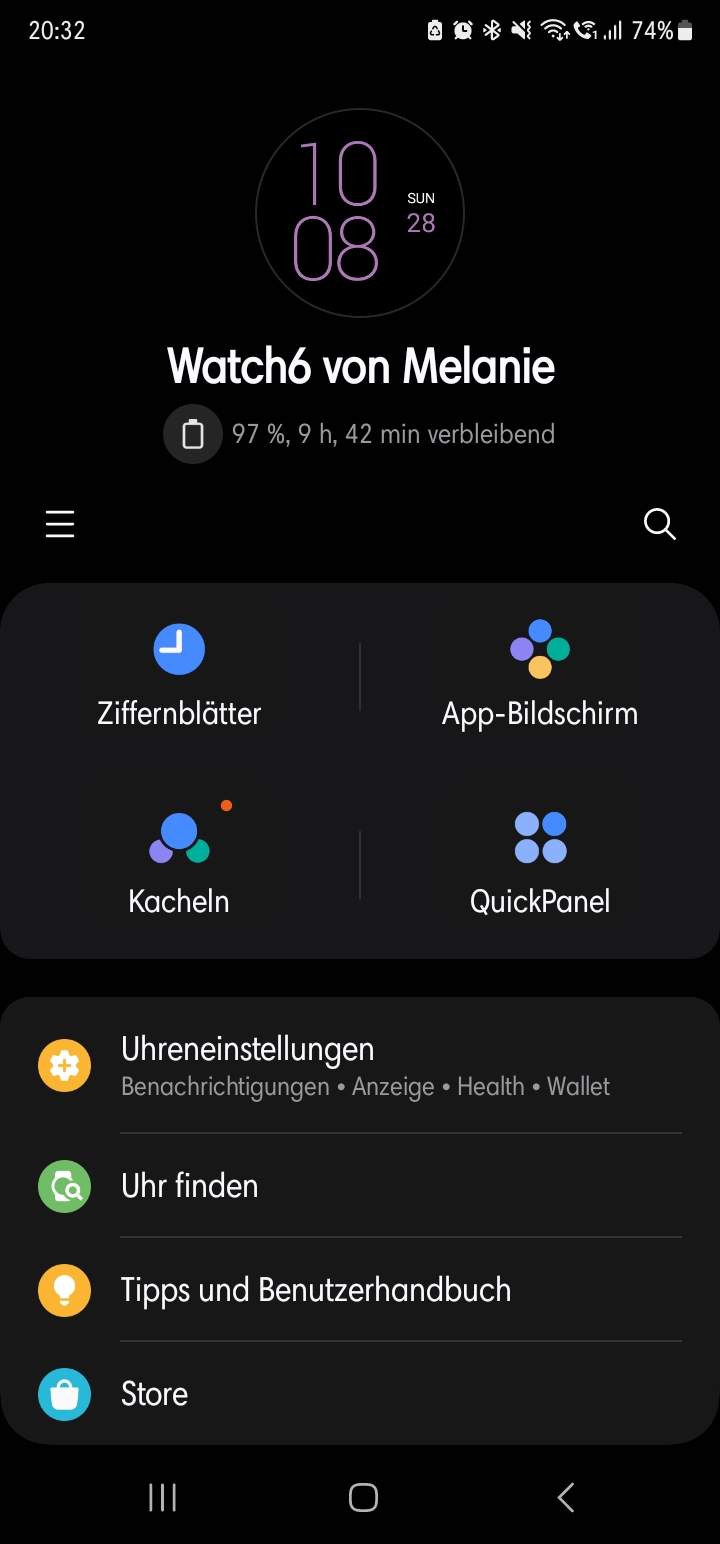Tap the watch battery status pill
Screen dimensions: 720x1544
pyautogui.click(x=360, y=433)
